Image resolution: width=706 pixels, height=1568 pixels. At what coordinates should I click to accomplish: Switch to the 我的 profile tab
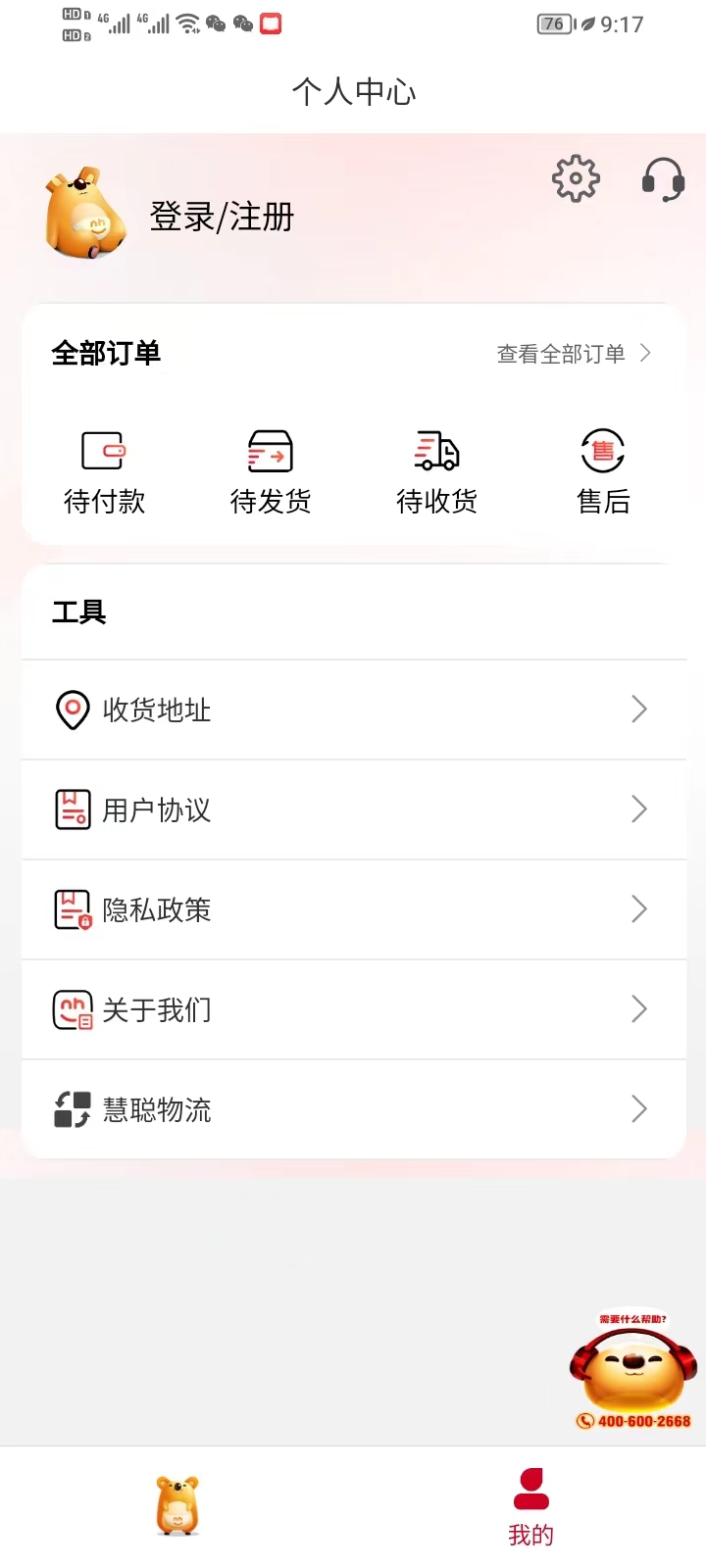[x=530, y=1504]
